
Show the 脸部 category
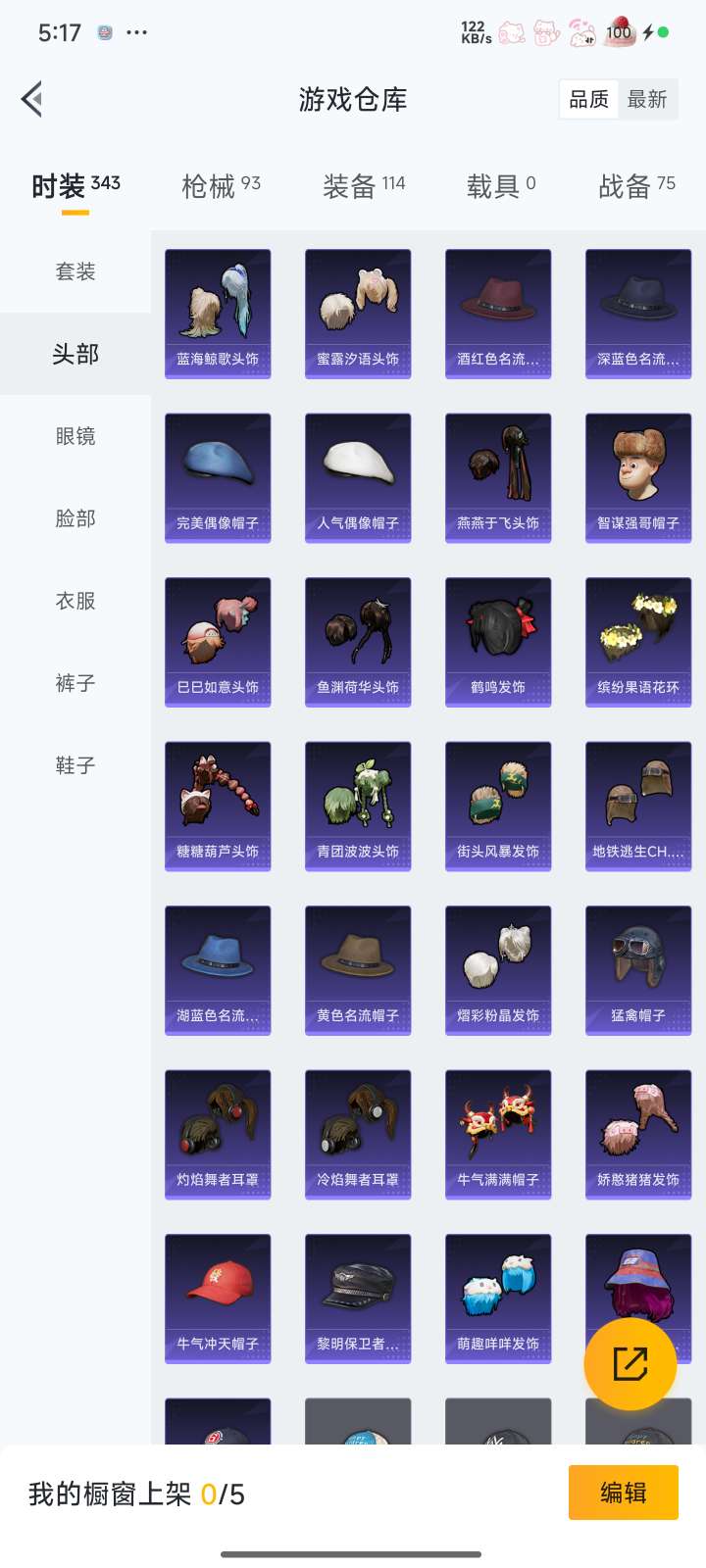point(76,518)
